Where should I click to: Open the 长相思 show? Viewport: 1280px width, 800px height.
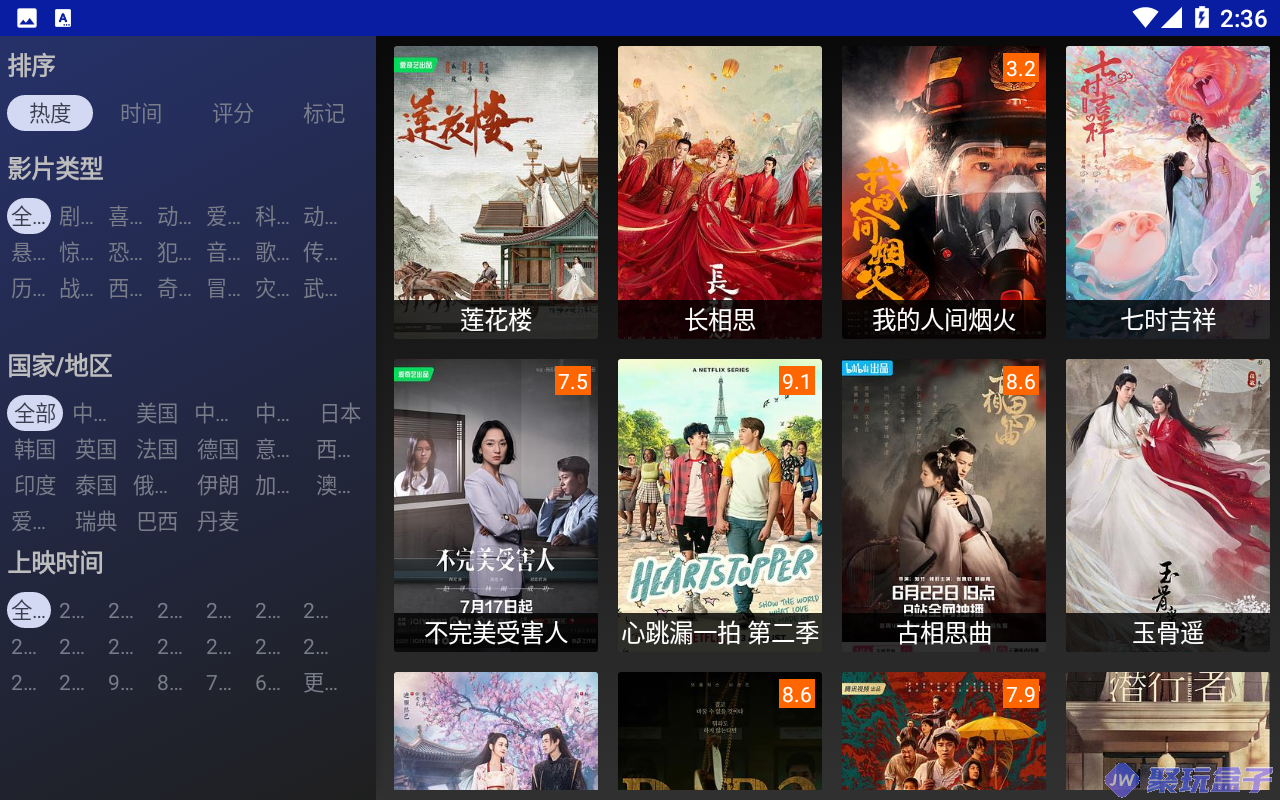720,192
